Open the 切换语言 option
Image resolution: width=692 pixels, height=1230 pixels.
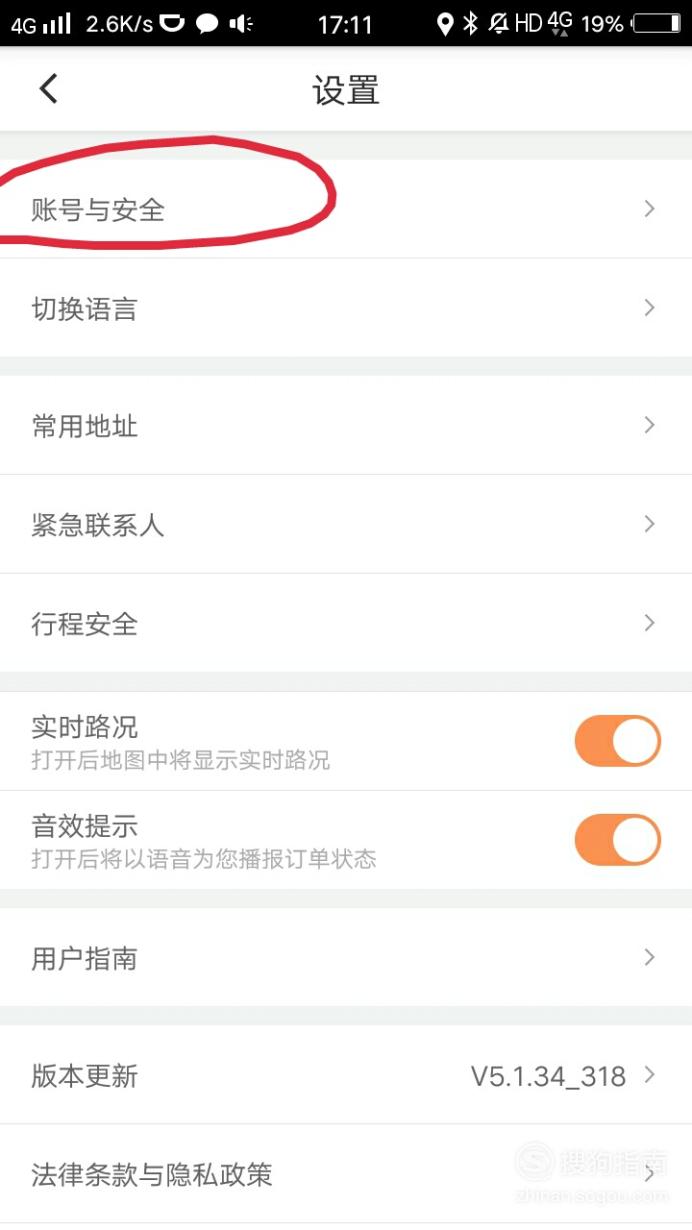[346, 308]
